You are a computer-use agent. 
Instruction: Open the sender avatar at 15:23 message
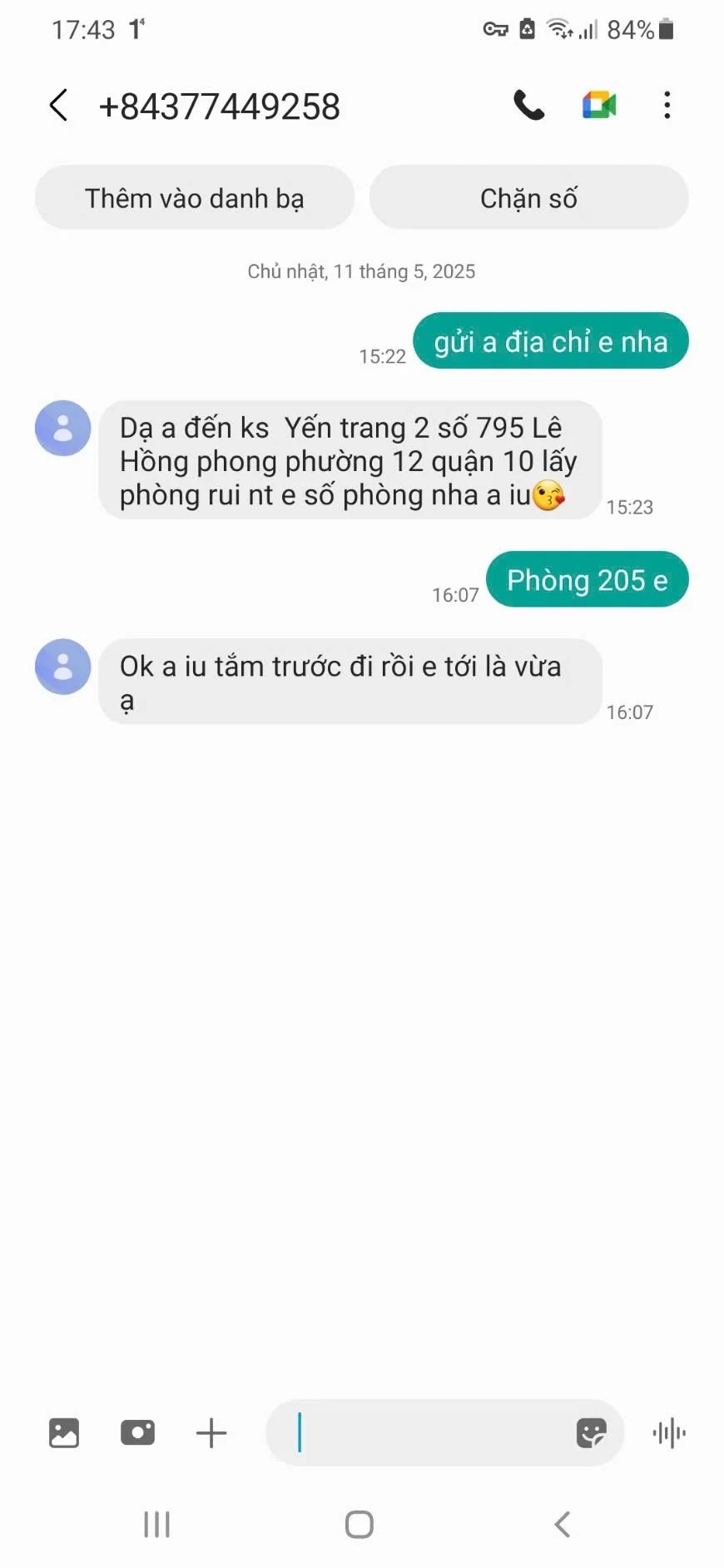tap(62, 429)
